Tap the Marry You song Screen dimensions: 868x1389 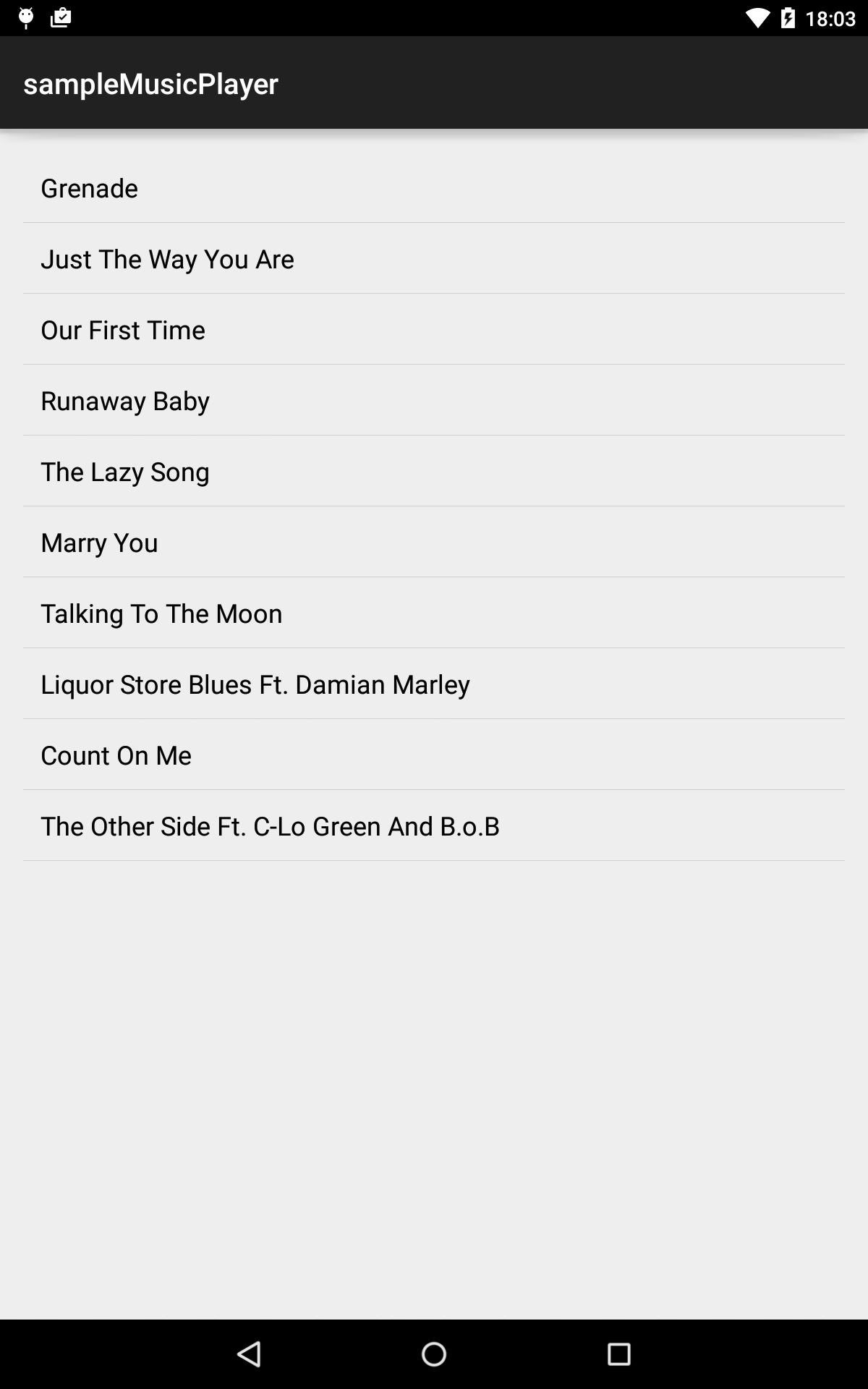coord(99,543)
